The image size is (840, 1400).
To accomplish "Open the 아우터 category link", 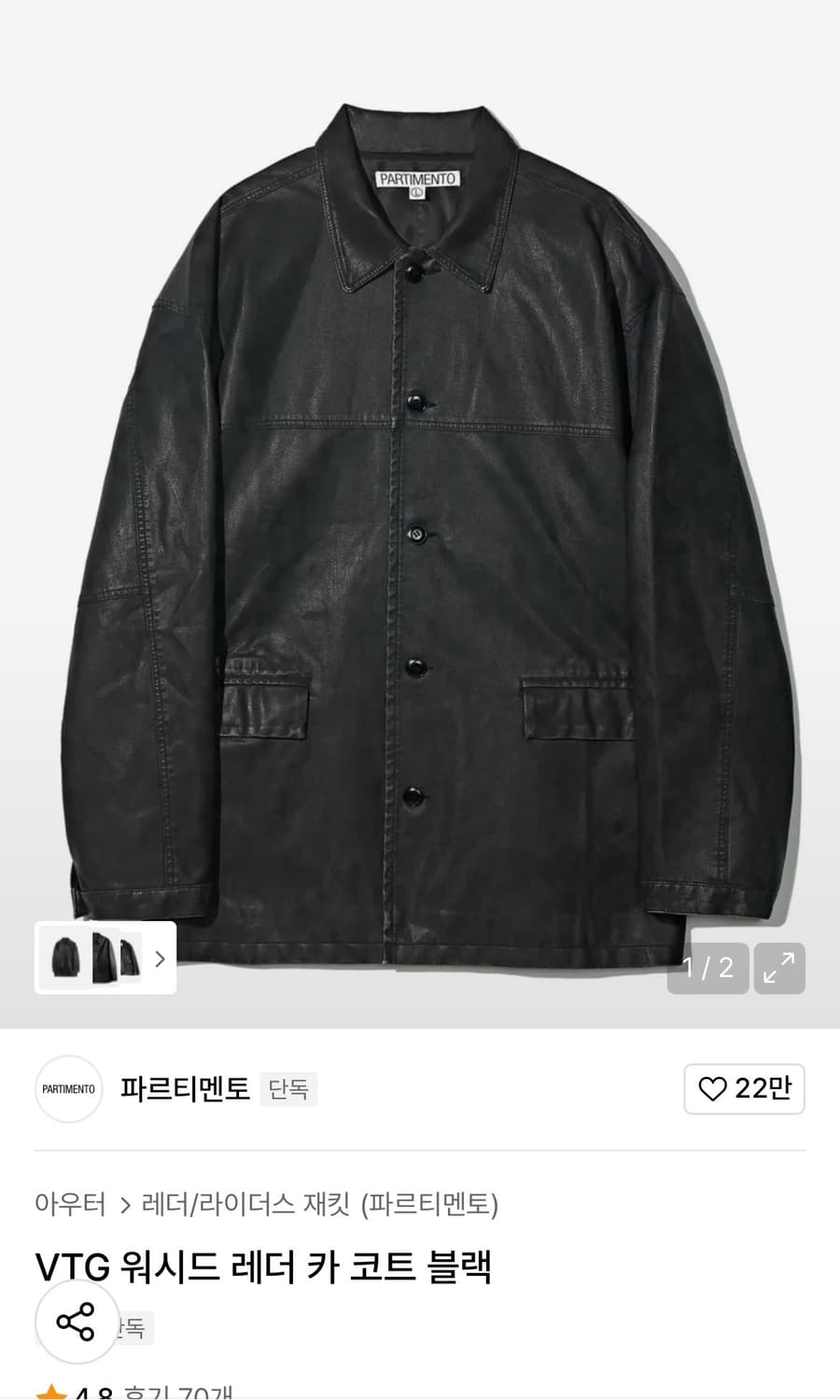I will [71, 1204].
